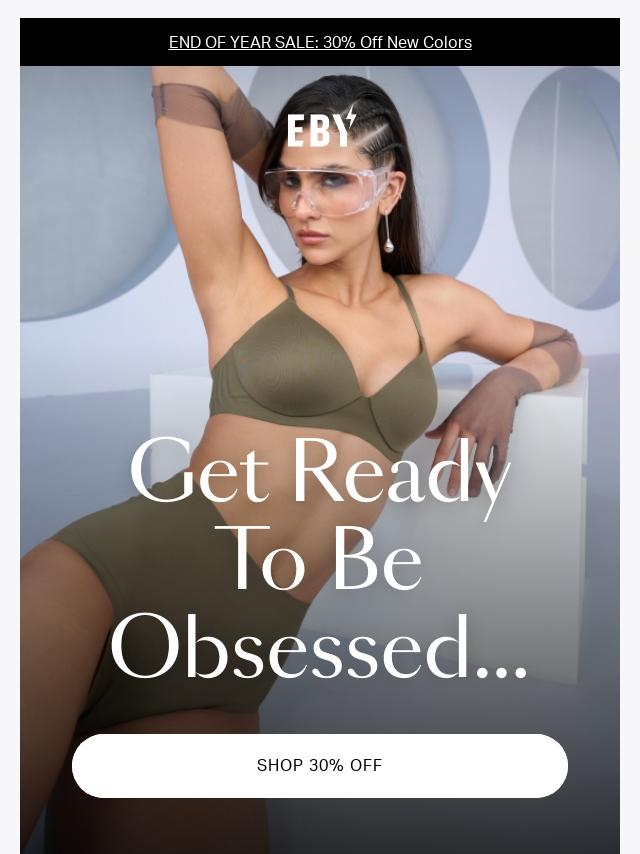Open the End of Year Sale link
640x854 pixels.
(320, 42)
